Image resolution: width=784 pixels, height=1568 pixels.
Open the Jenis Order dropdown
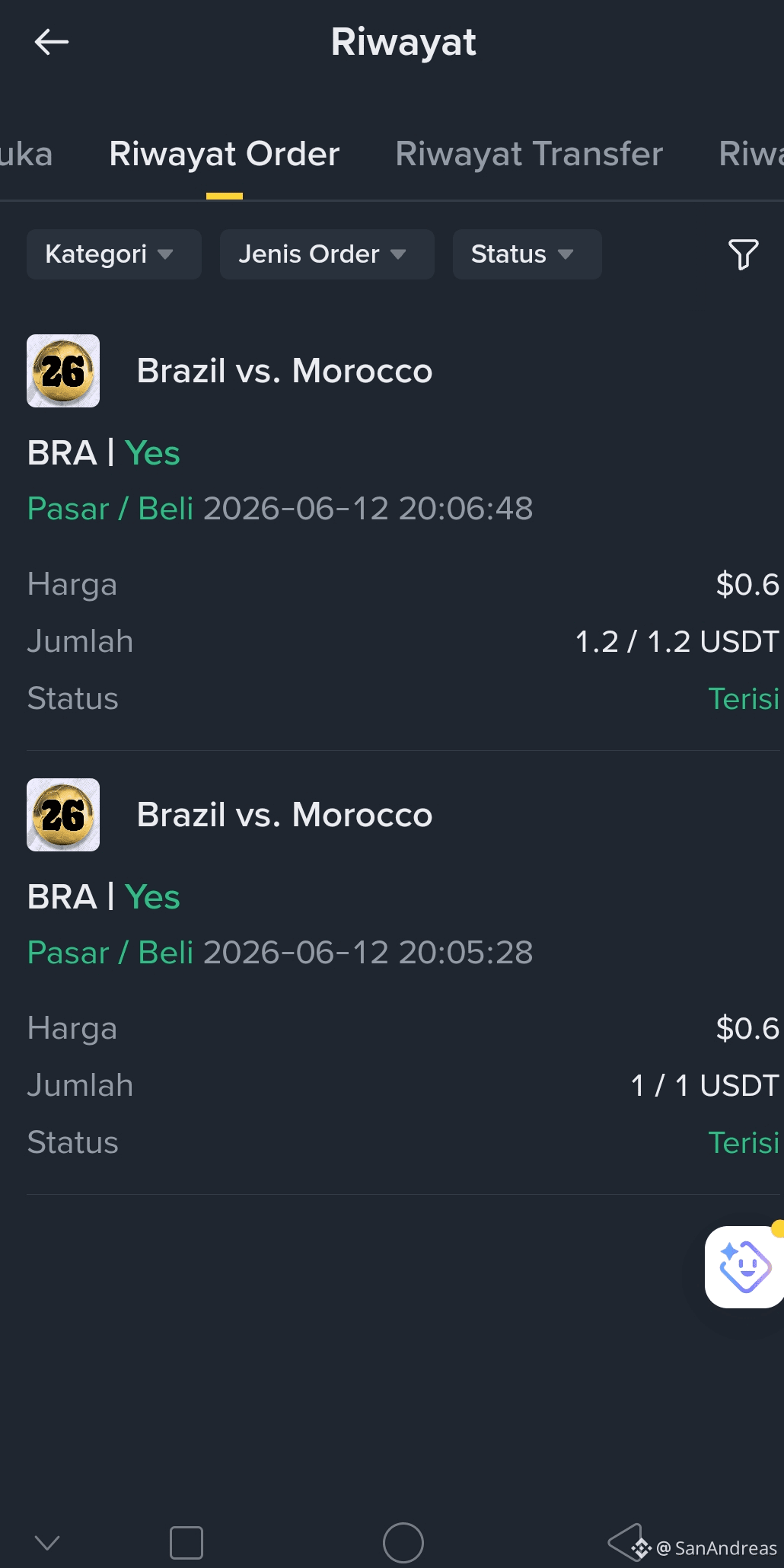(x=327, y=254)
